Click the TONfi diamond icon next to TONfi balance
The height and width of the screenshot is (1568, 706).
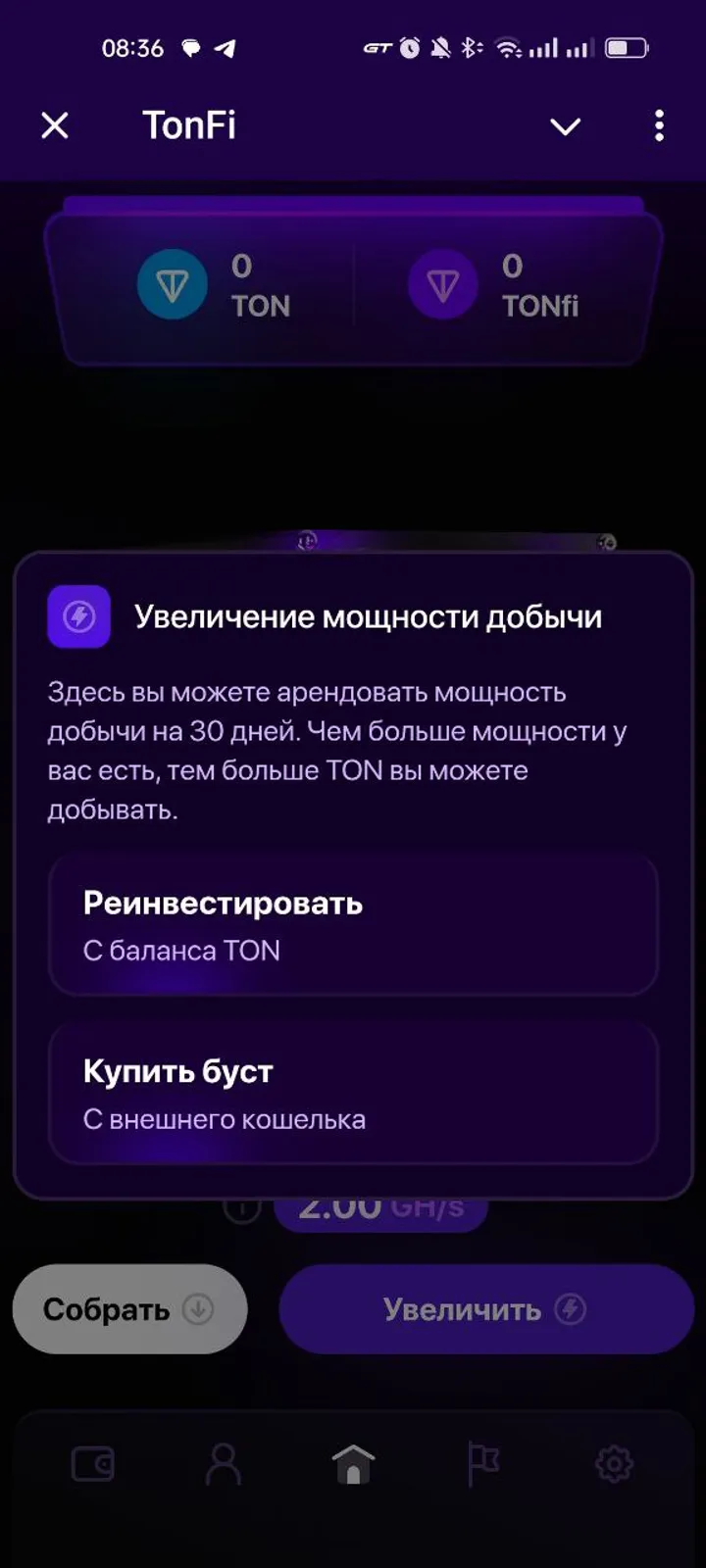pos(443,284)
